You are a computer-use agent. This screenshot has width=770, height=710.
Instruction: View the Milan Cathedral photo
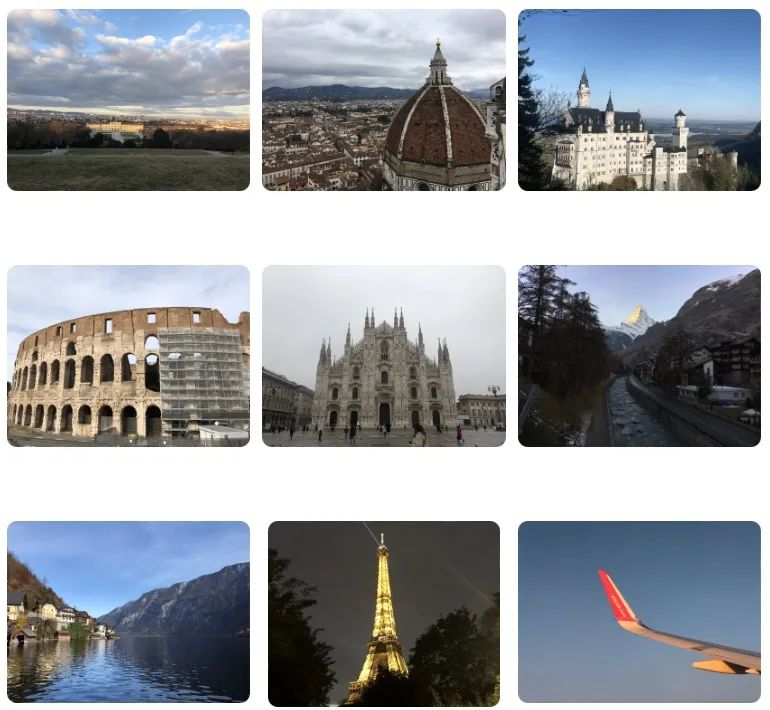pyautogui.click(x=383, y=356)
